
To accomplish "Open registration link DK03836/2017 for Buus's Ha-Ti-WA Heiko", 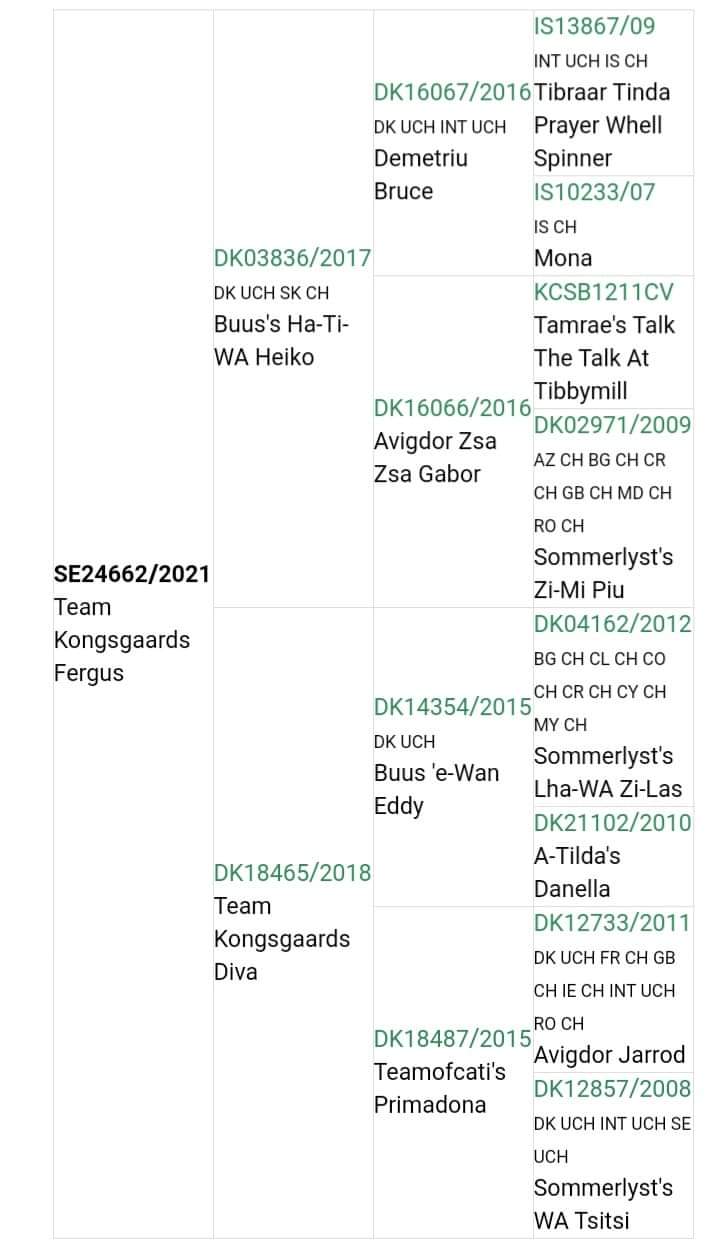I will (x=292, y=258).
